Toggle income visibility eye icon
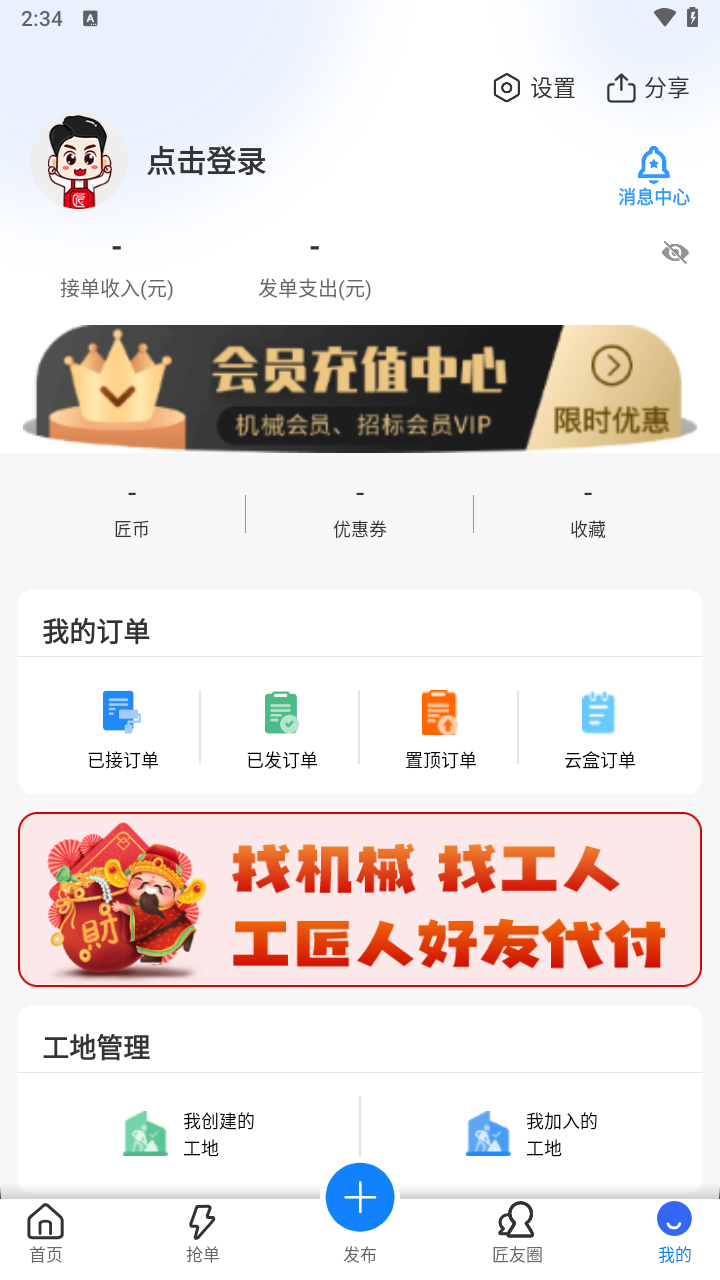This screenshot has width=720, height=1280. click(x=675, y=252)
